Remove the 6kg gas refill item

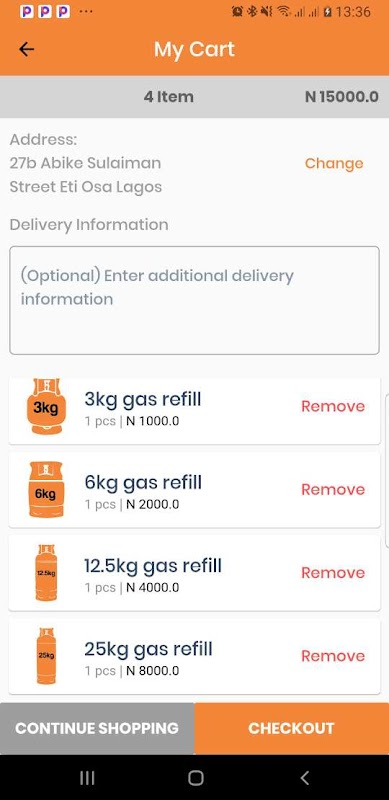[333, 489]
